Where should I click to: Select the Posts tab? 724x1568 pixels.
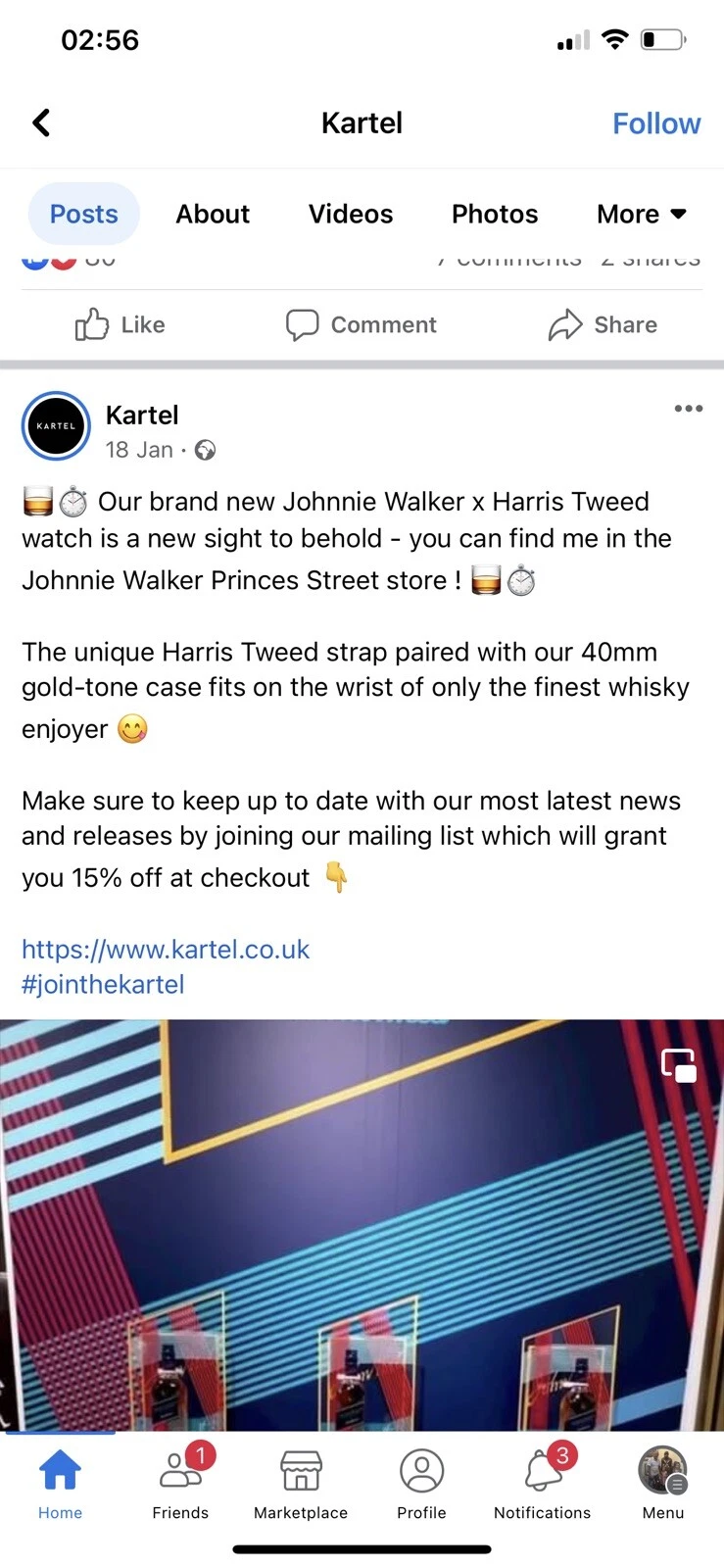(84, 214)
